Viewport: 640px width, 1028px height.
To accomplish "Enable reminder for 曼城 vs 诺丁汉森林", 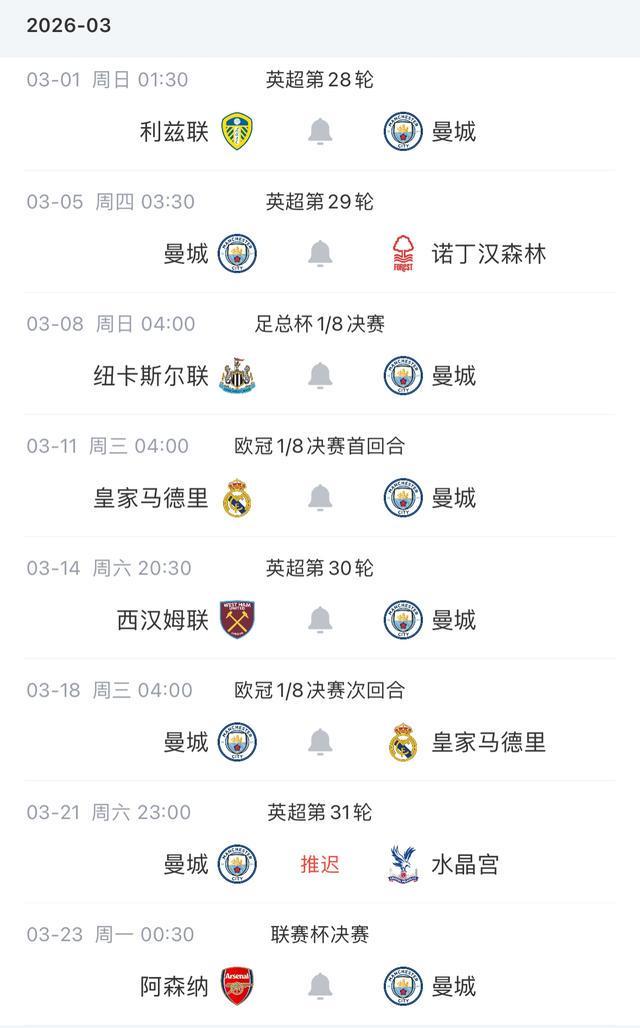I will (320, 254).
